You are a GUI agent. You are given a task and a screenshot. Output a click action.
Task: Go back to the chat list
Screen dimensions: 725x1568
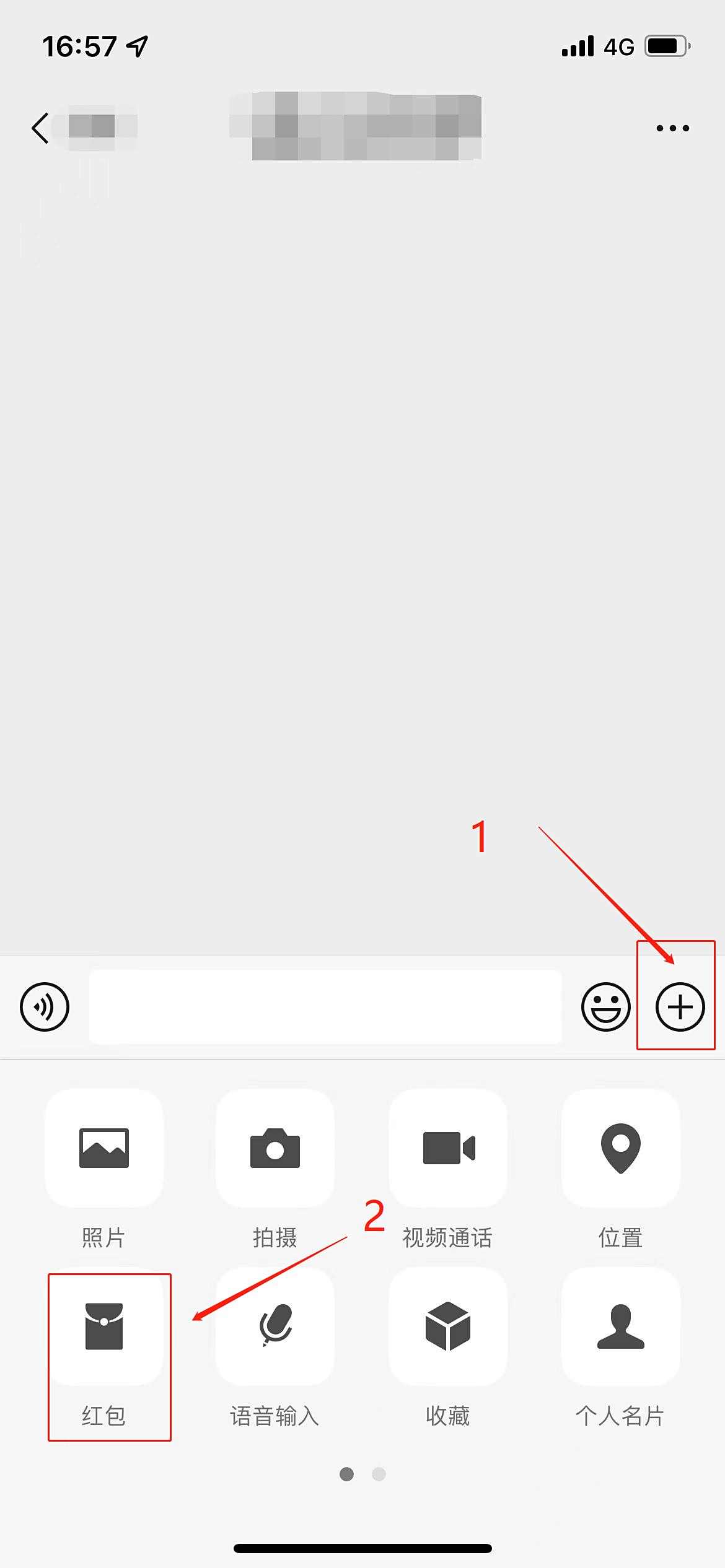pos(41,128)
